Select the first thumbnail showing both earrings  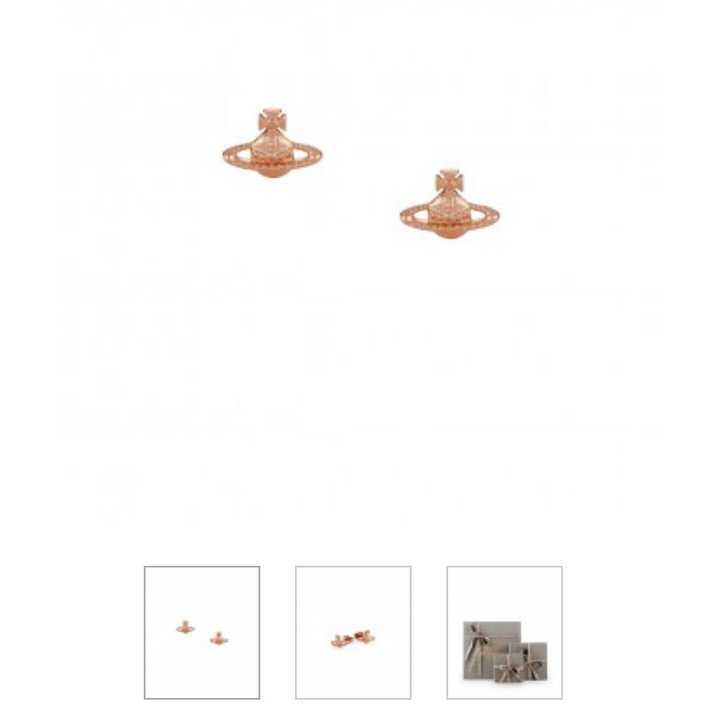202,632
